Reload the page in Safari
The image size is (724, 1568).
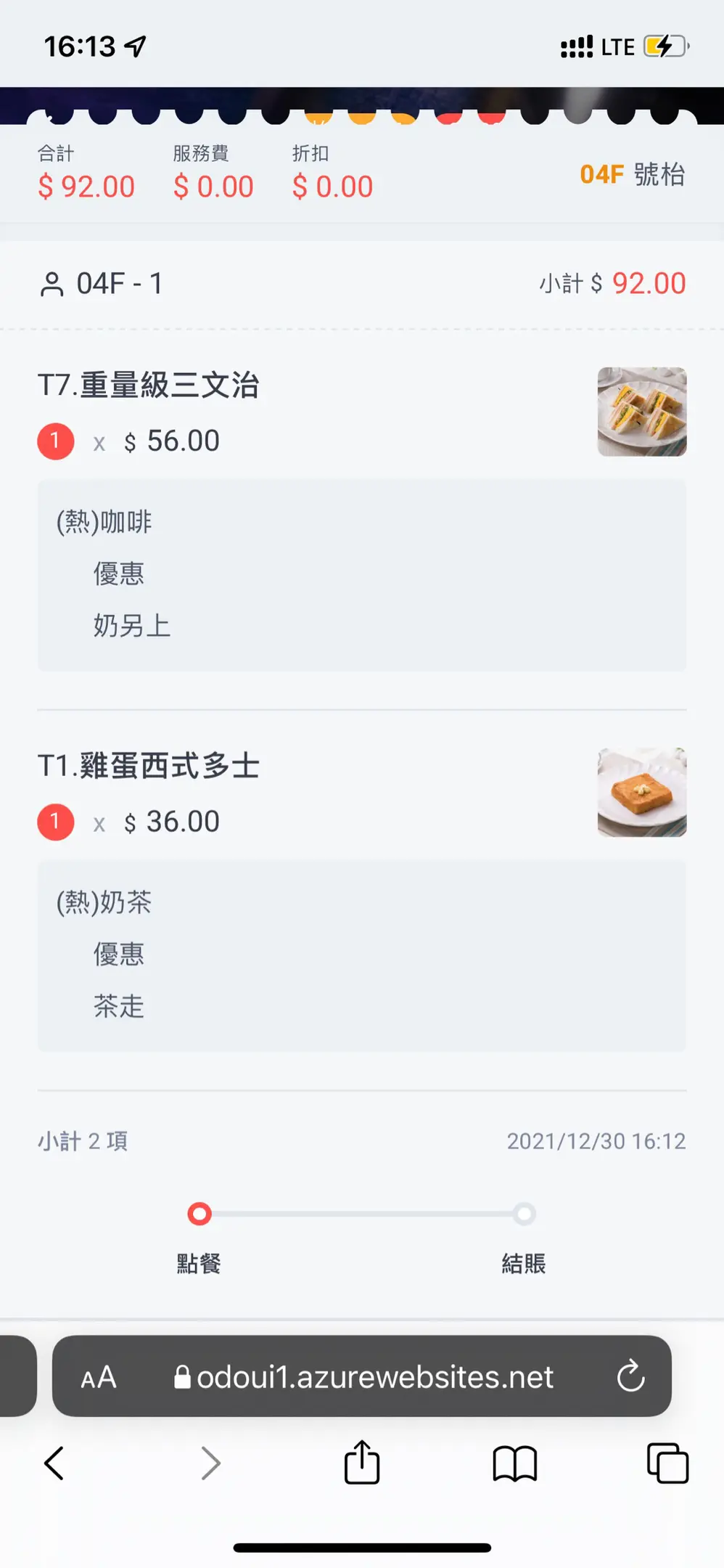[x=630, y=1376]
